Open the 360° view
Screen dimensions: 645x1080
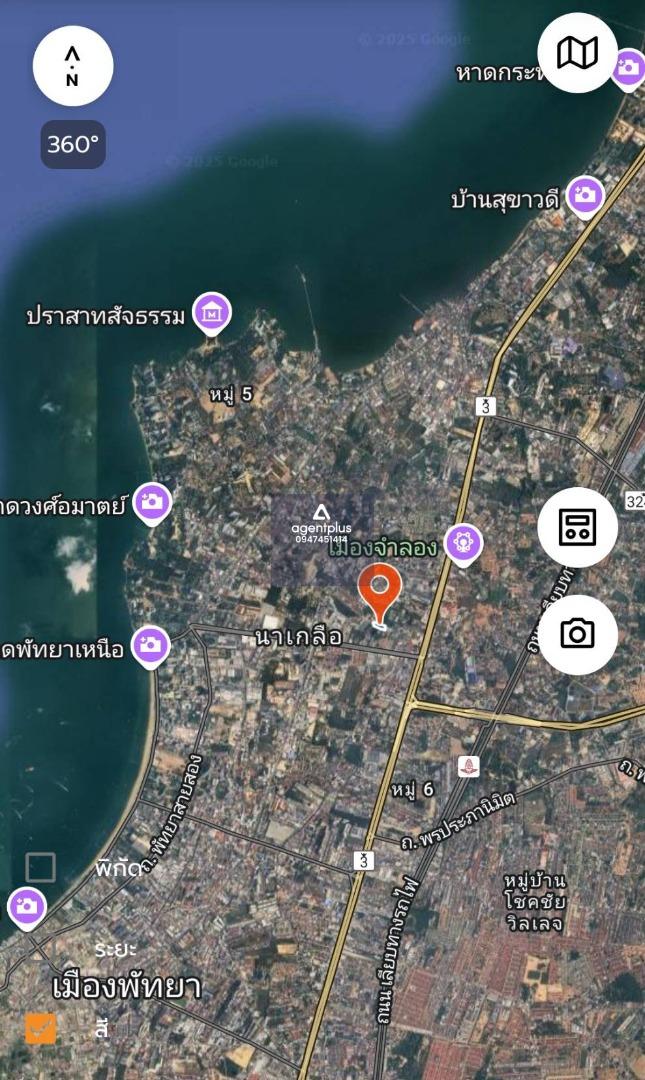click(x=73, y=145)
